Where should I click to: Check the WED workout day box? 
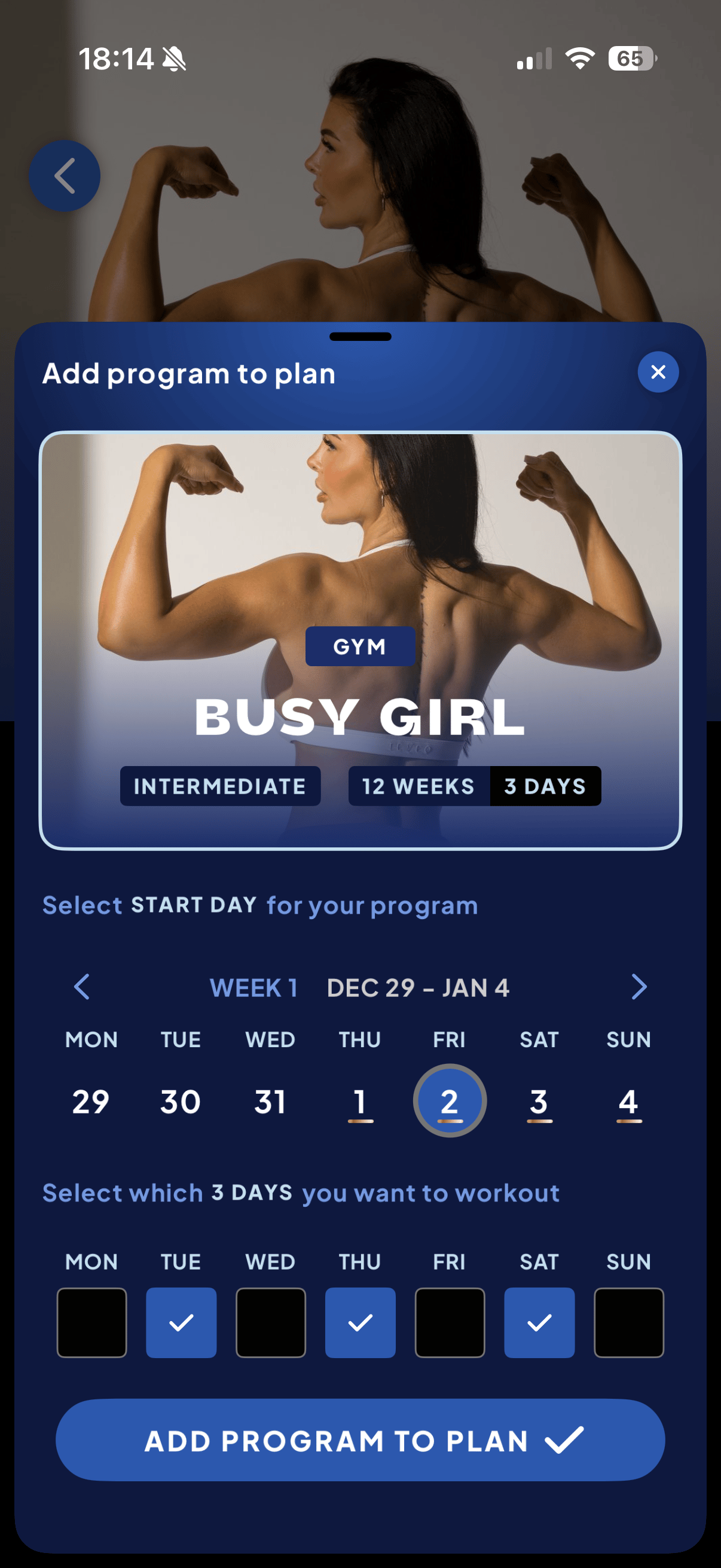click(271, 1322)
